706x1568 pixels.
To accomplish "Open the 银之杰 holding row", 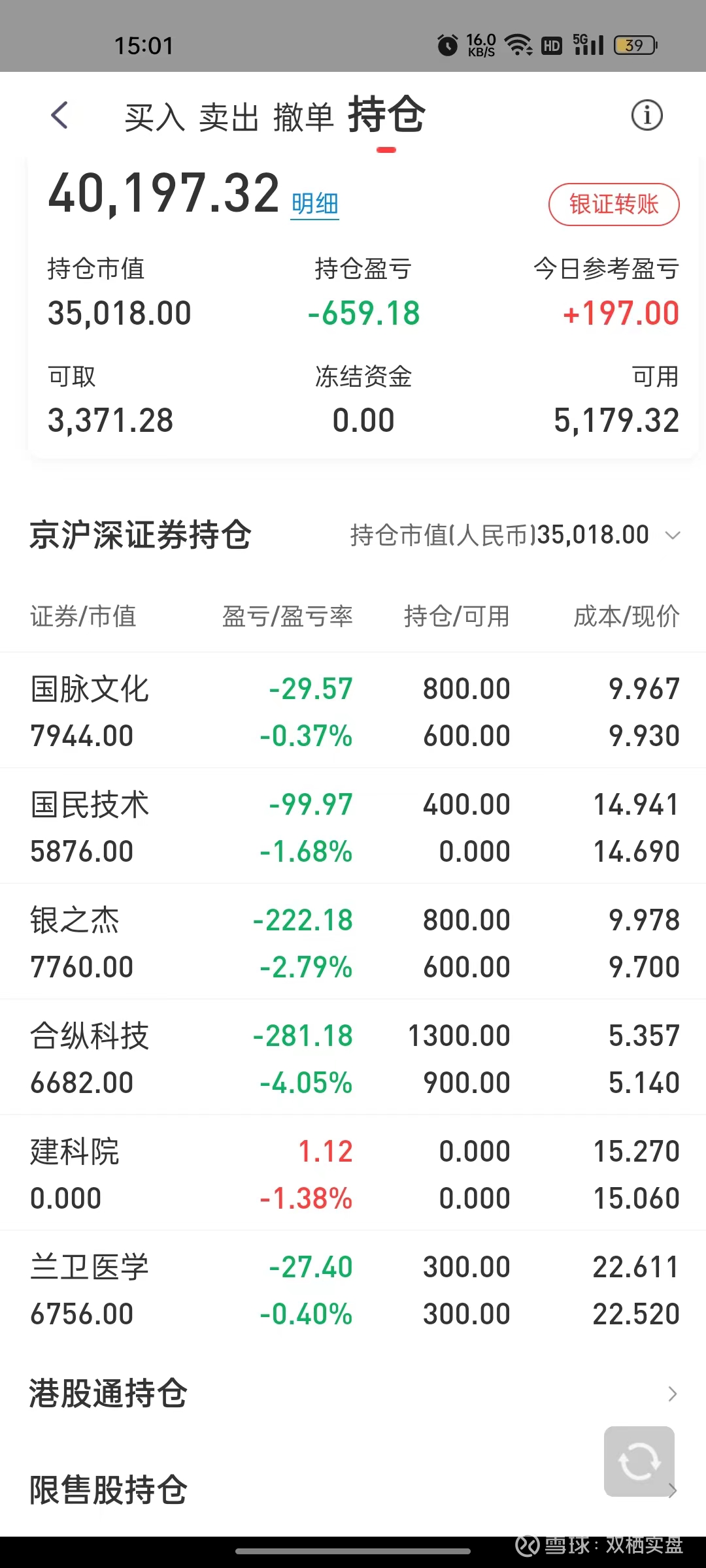I will (353, 942).
